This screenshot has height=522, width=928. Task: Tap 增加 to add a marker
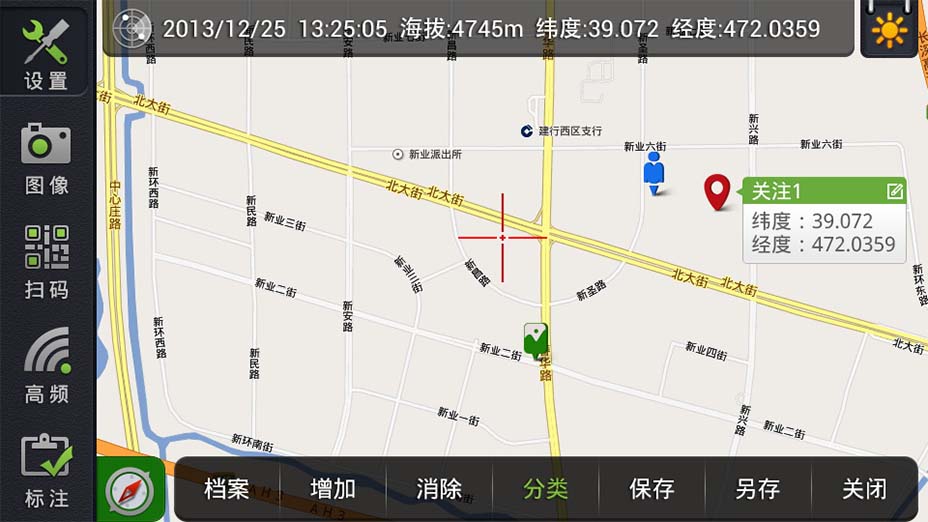[x=333, y=489]
